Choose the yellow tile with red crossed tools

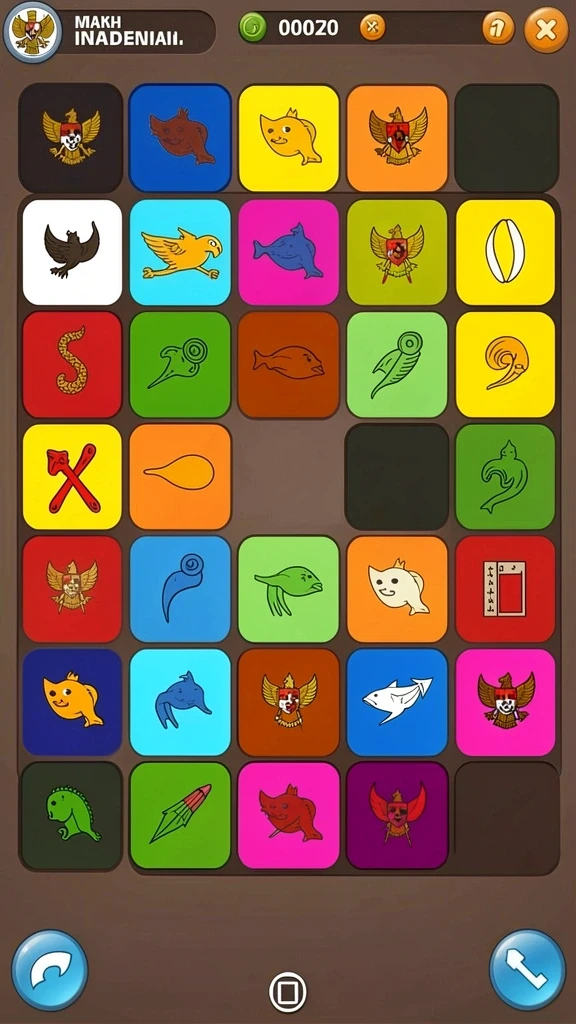72,477
